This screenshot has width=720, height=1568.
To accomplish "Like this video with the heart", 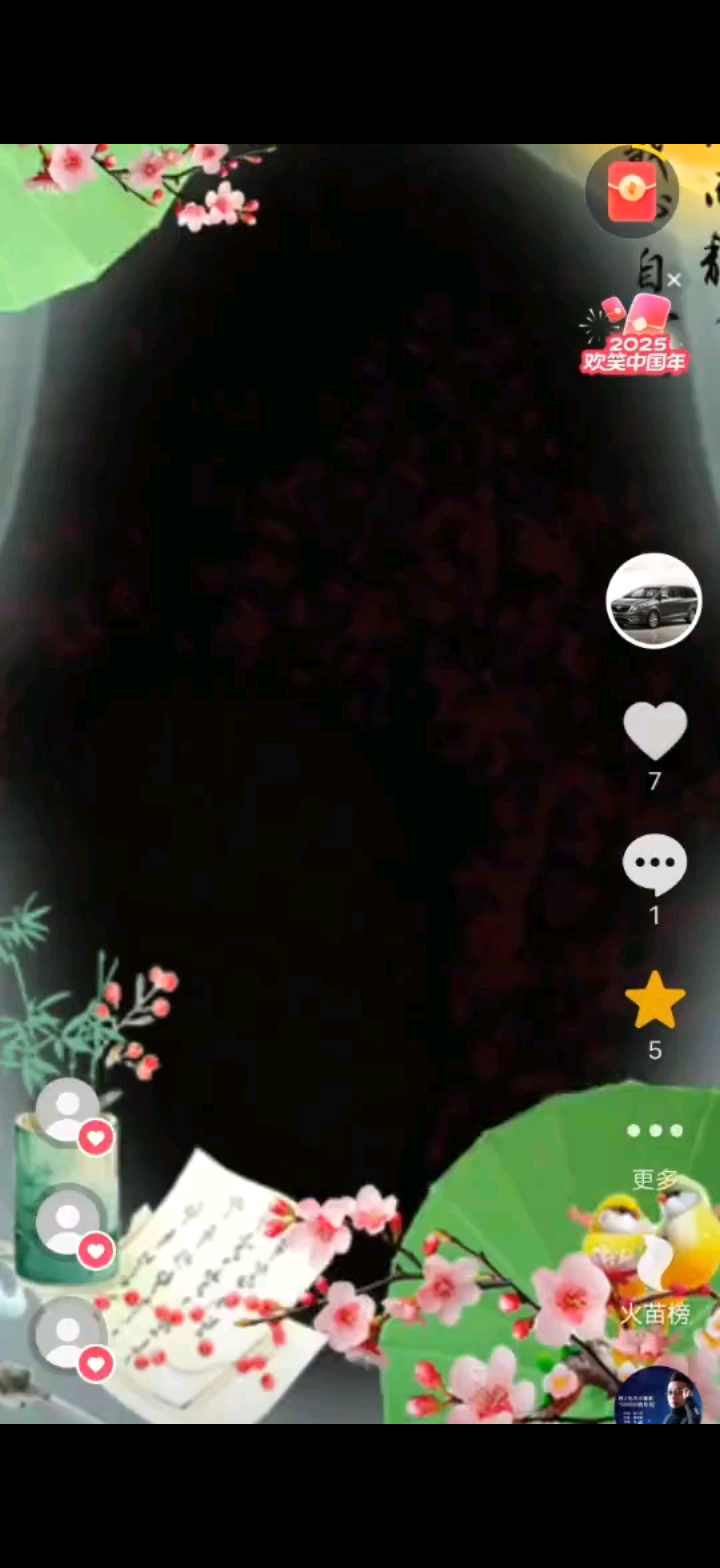I will pyautogui.click(x=655, y=731).
